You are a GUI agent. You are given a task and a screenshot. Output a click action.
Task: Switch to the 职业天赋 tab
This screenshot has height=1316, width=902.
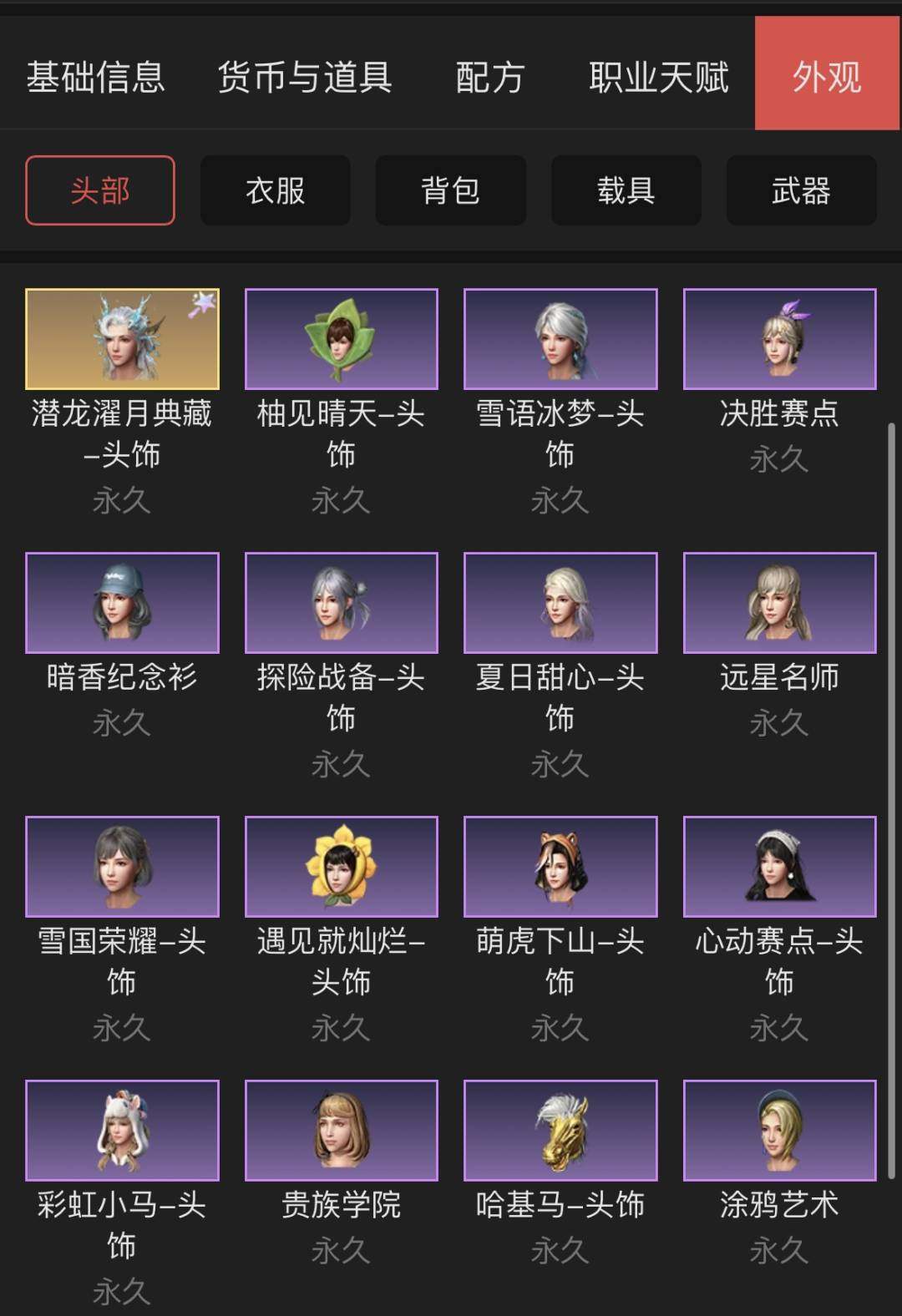pyautogui.click(x=659, y=77)
